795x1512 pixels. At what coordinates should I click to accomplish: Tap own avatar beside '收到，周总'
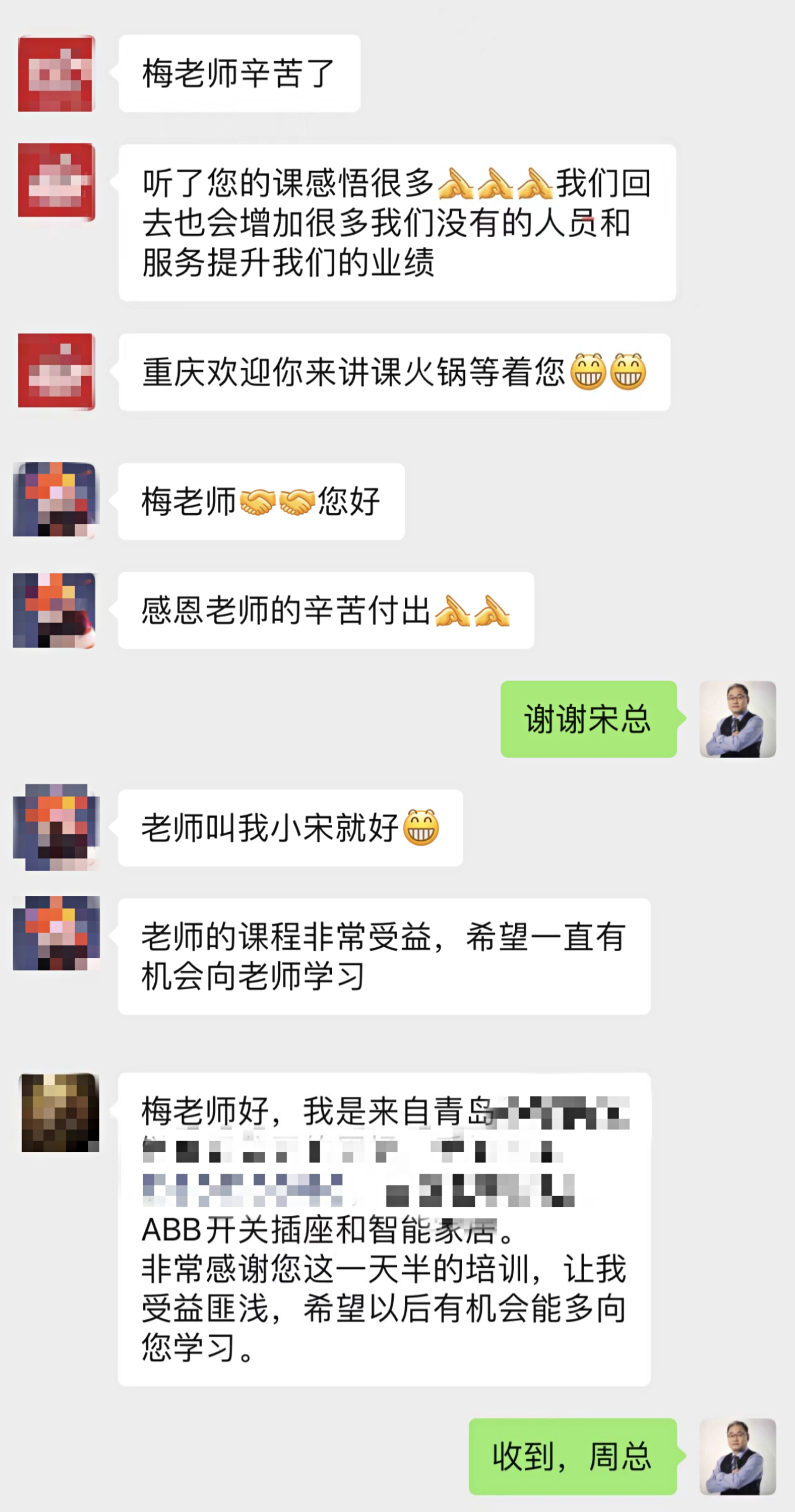point(737,1456)
